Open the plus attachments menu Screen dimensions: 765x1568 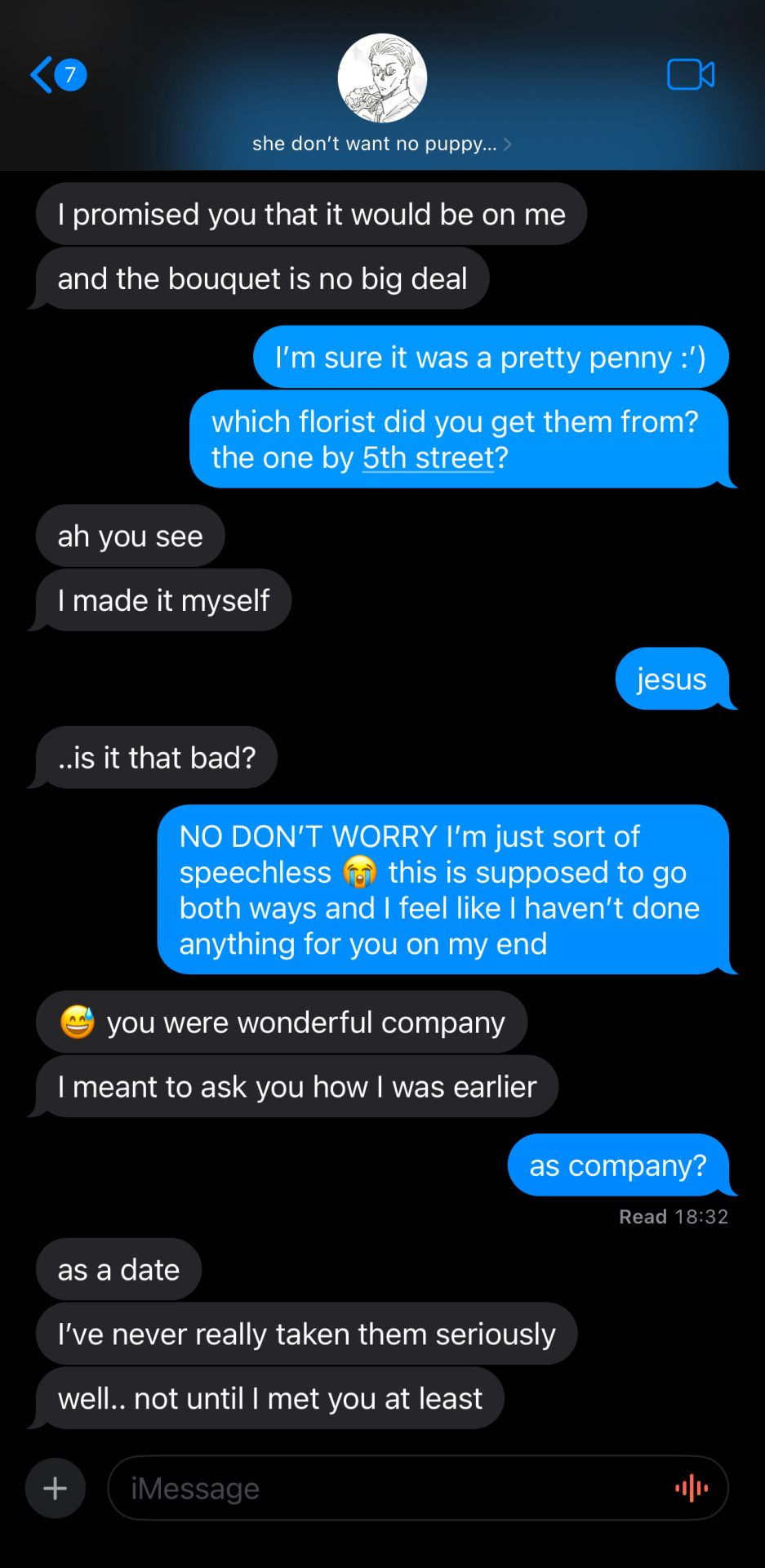click(56, 1488)
